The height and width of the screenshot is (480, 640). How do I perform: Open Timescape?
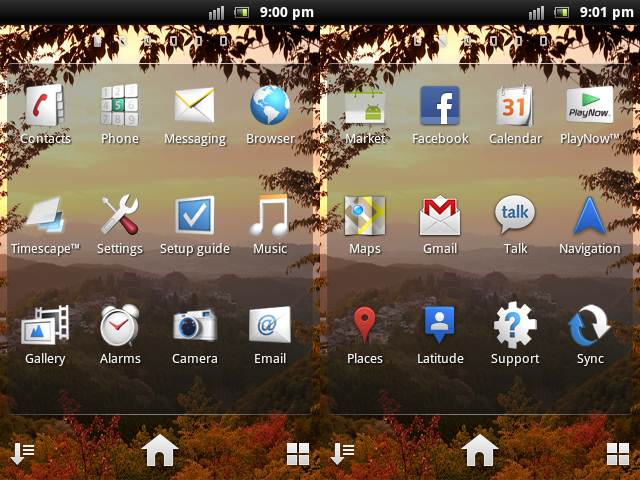(45, 216)
